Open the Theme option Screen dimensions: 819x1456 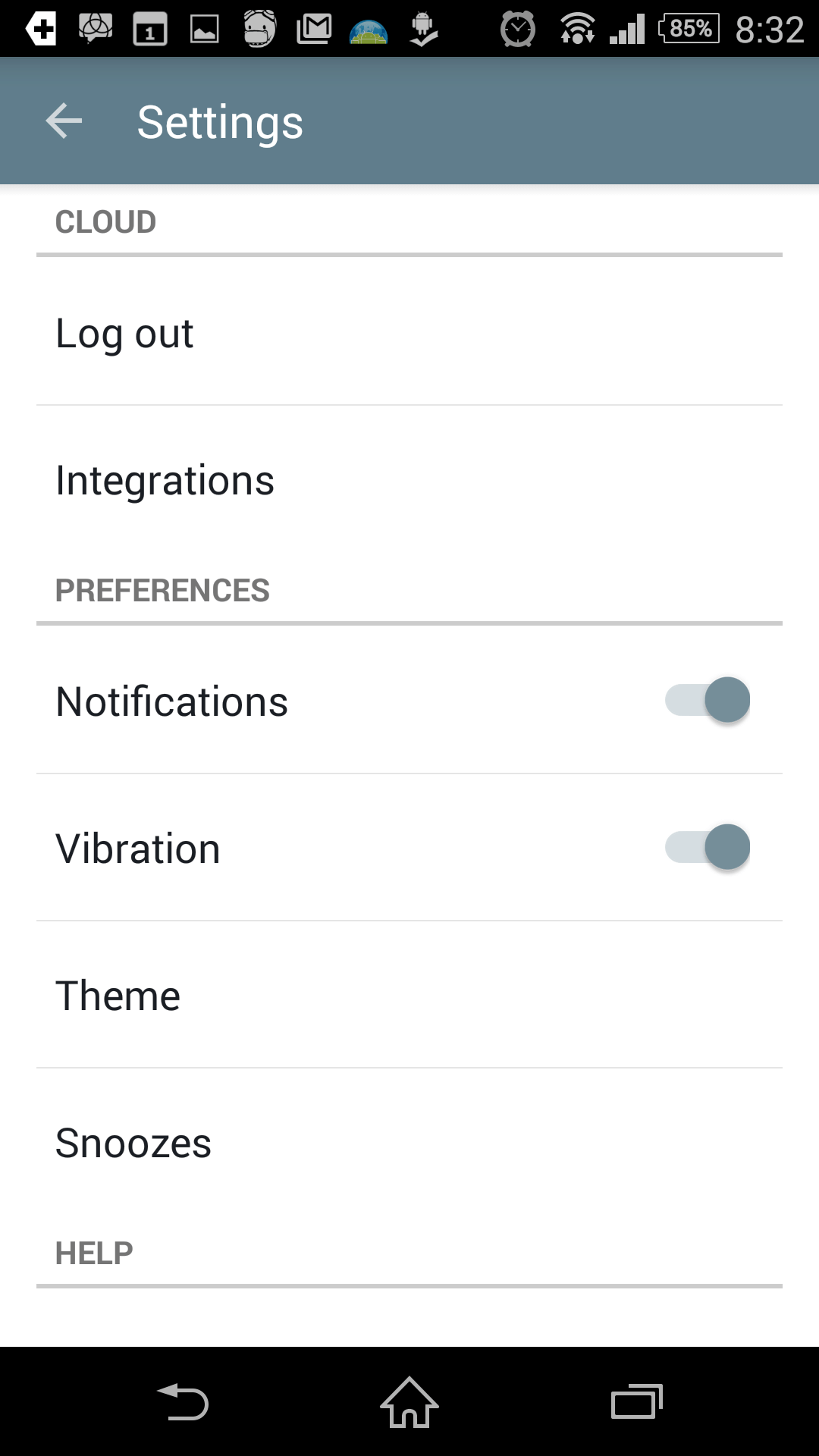point(409,995)
